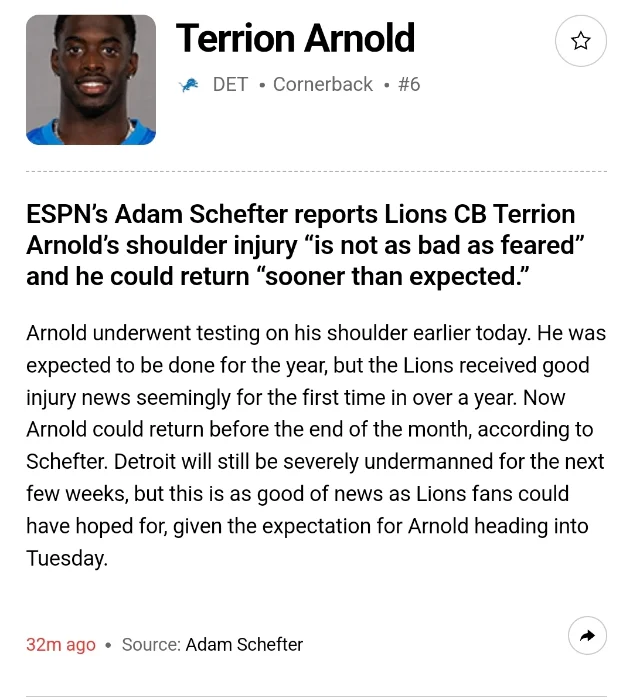The height and width of the screenshot is (700, 633).
Task: Open the Terrion Arnold player name
Action: 295,39
